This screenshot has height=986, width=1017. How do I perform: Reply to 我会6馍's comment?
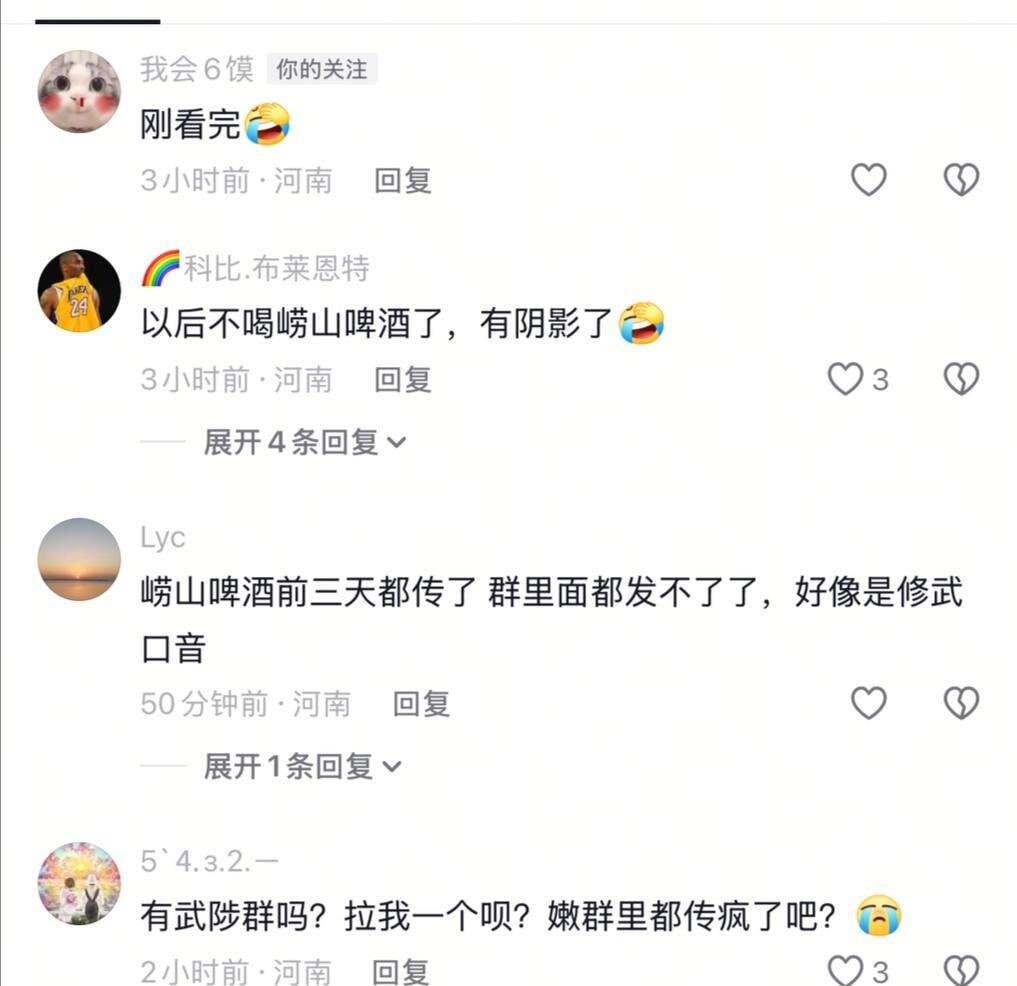coord(402,181)
